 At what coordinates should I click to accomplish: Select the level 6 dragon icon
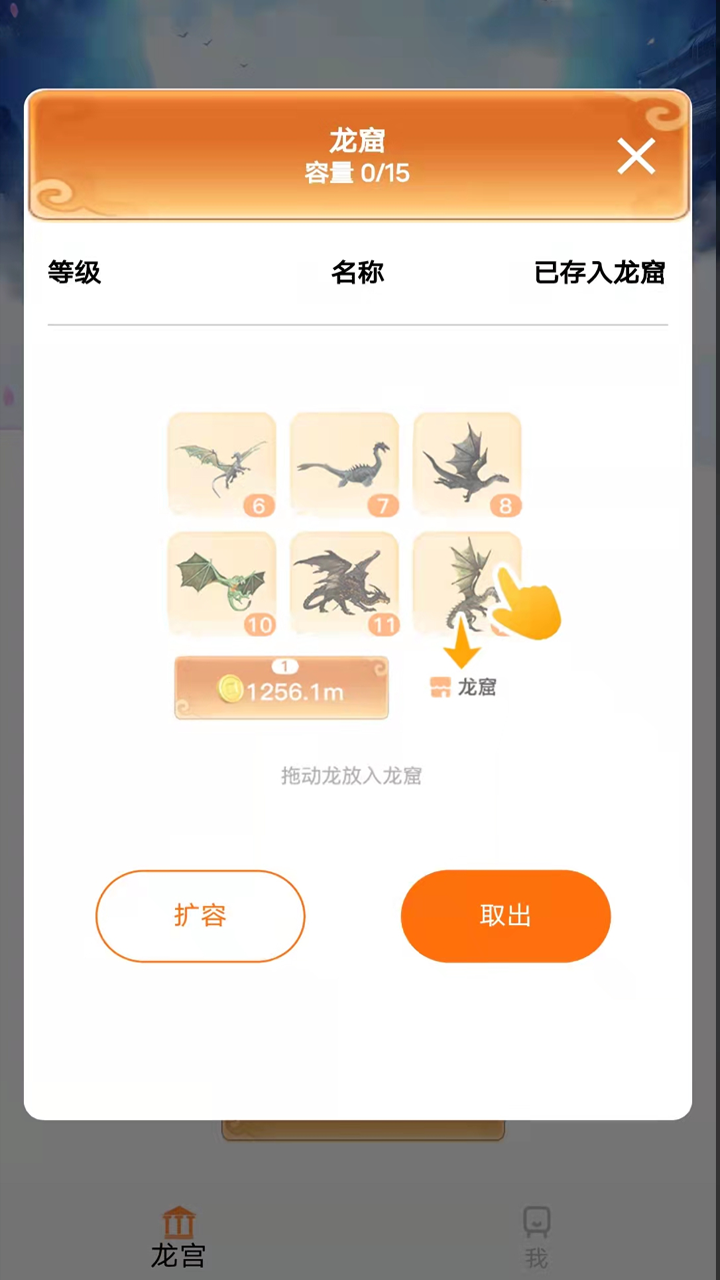coord(221,462)
